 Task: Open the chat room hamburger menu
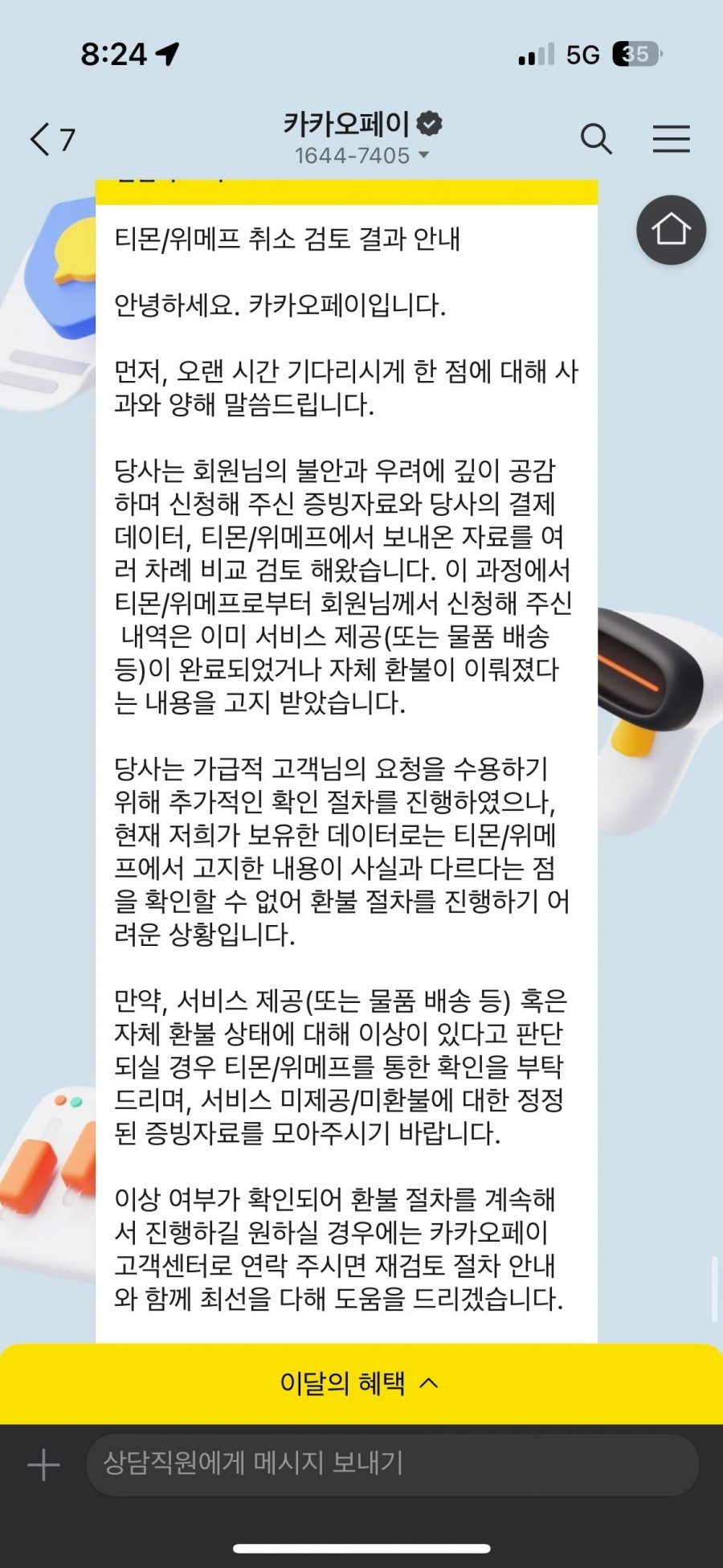(x=671, y=139)
